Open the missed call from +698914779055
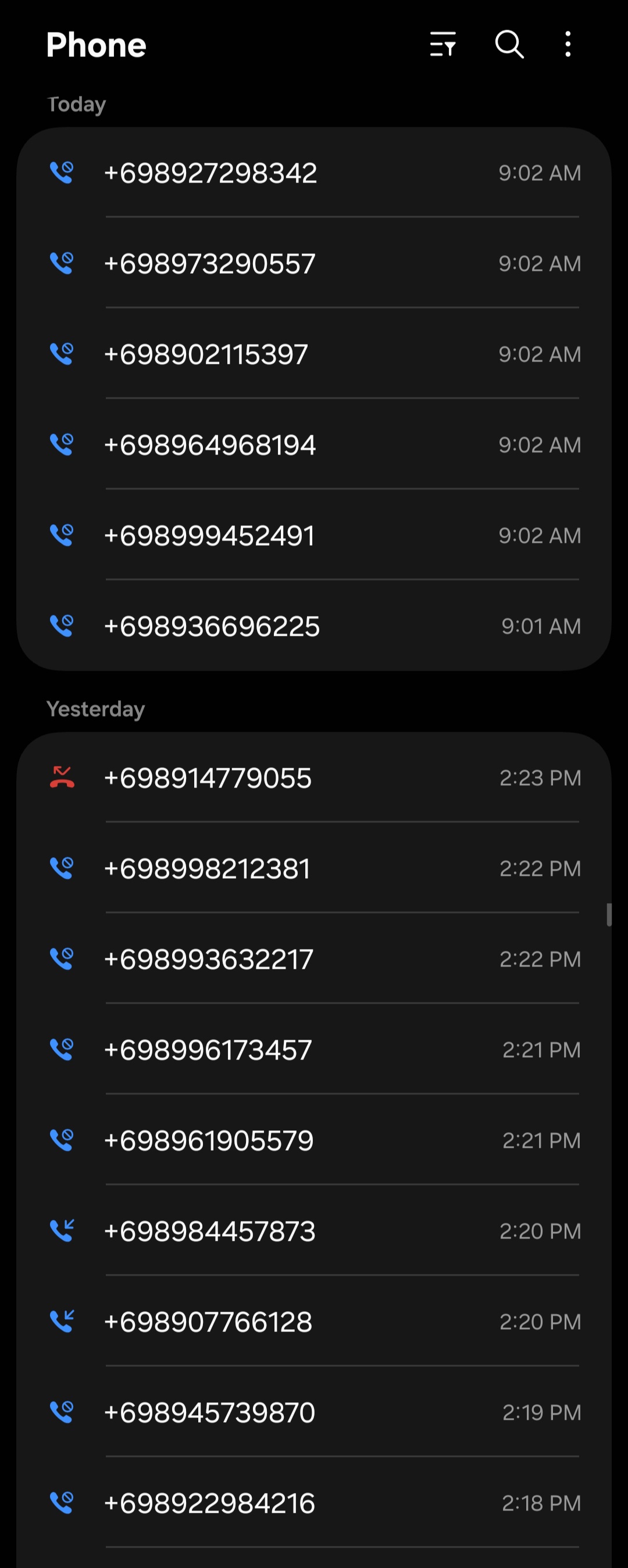 coord(313,778)
